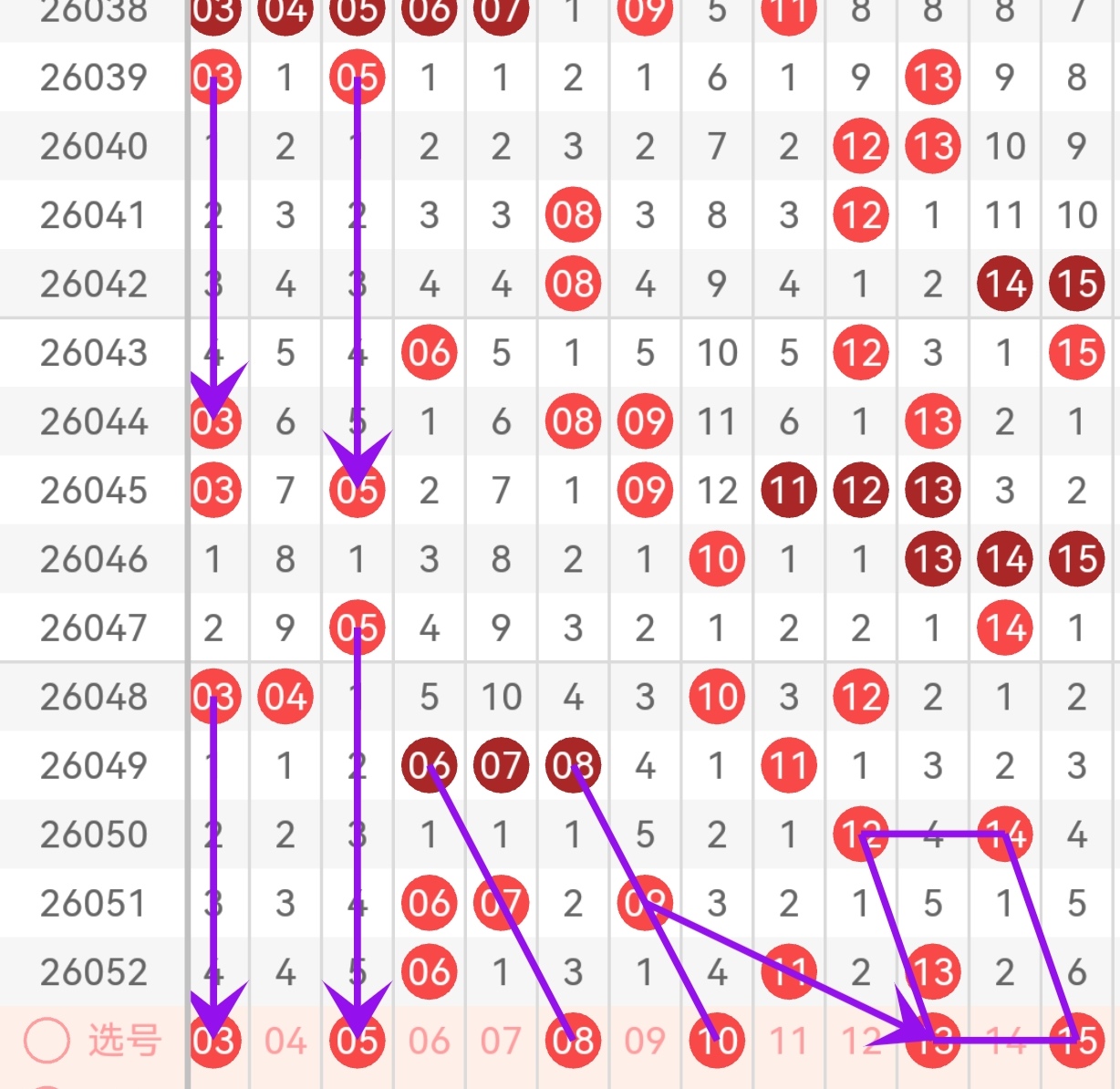This screenshot has height=1089, width=1120.
Task: Deselect number 10 in the 选号 row
Action: pos(717,1041)
